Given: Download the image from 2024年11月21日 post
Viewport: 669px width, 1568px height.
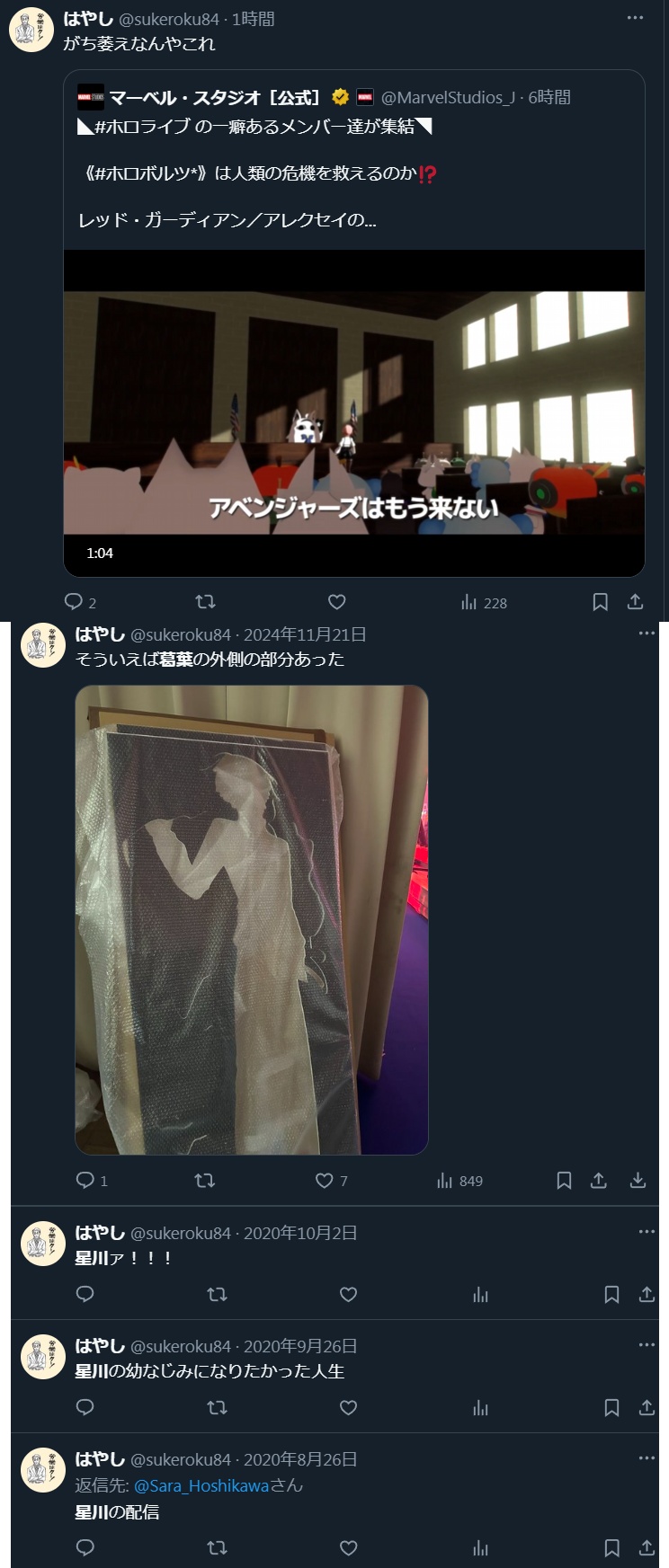Looking at the screenshot, I should 638,1181.
